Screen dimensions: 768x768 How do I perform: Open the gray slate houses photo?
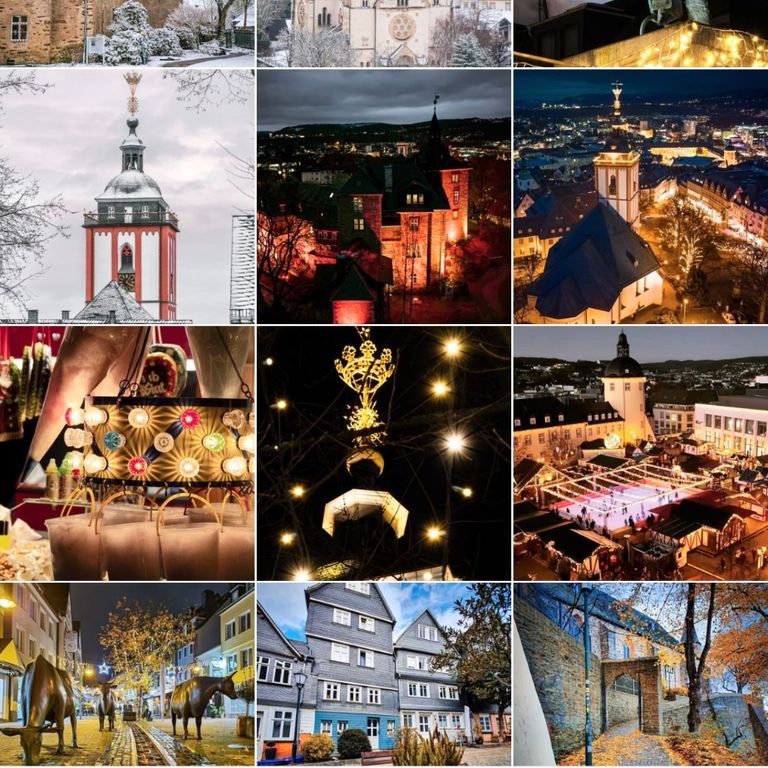click(x=384, y=675)
